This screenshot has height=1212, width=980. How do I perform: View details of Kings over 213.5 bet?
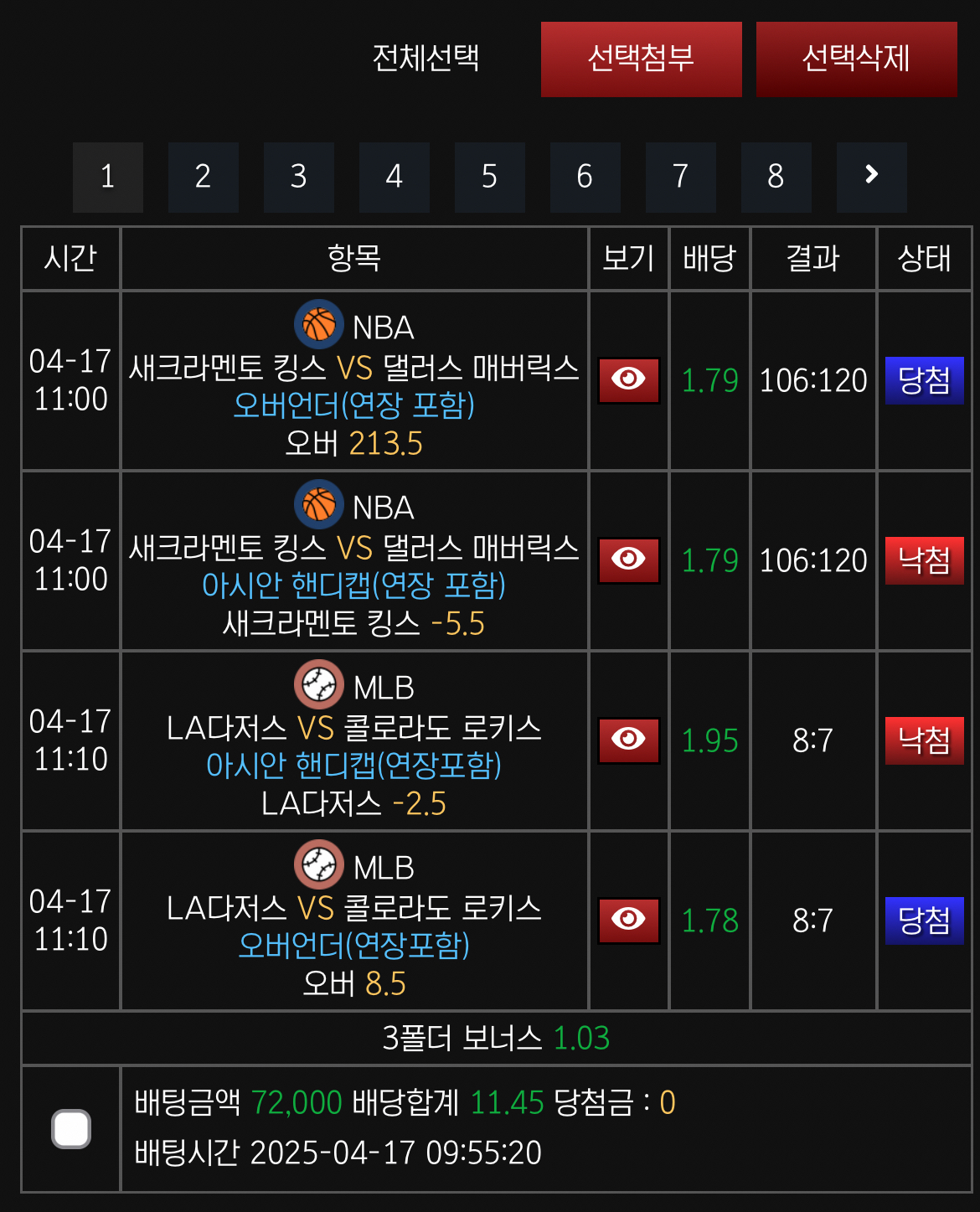(629, 380)
